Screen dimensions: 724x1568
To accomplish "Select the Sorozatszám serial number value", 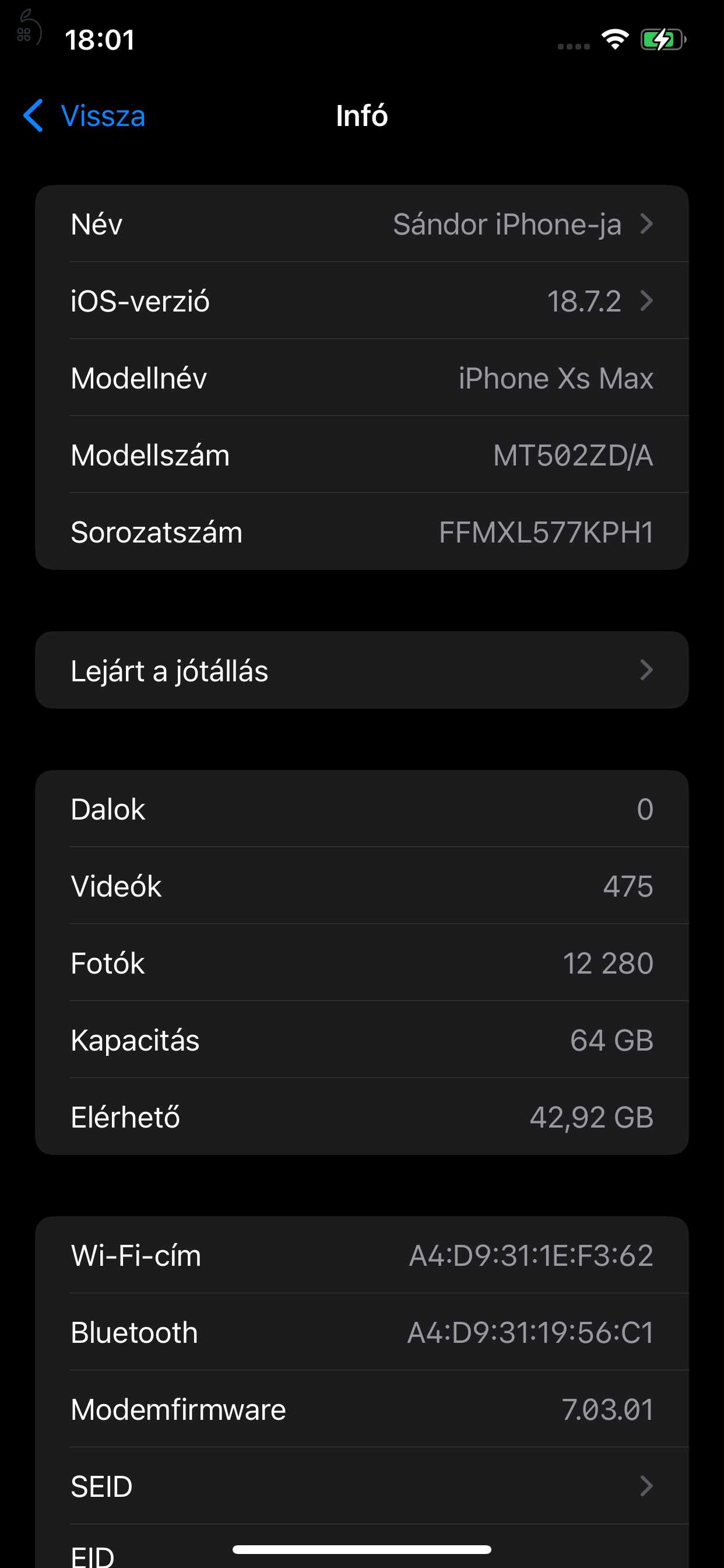I will (546, 531).
